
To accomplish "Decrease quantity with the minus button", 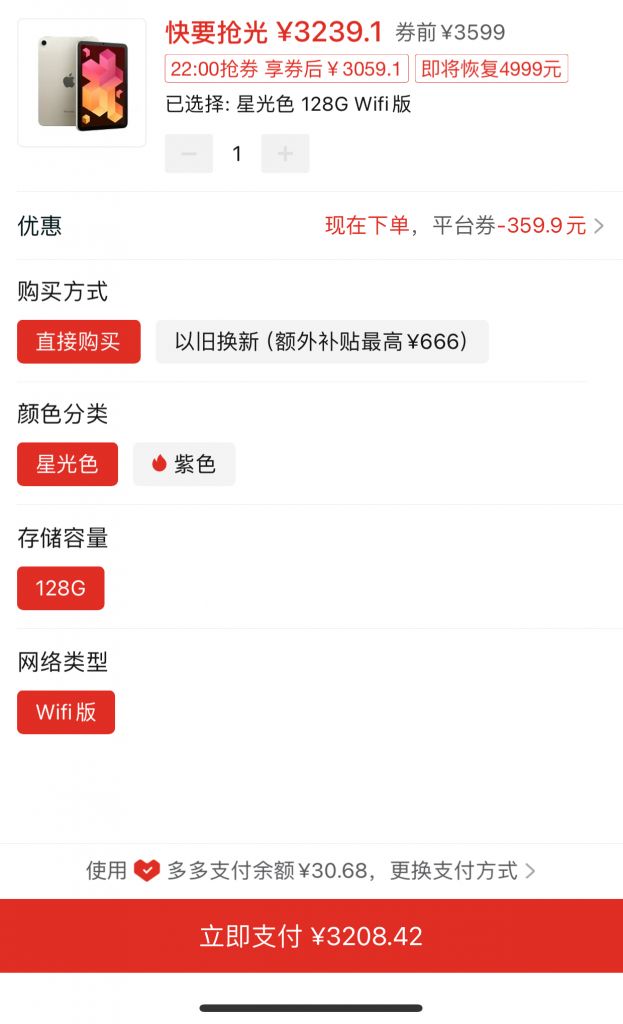I will coord(189,154).
